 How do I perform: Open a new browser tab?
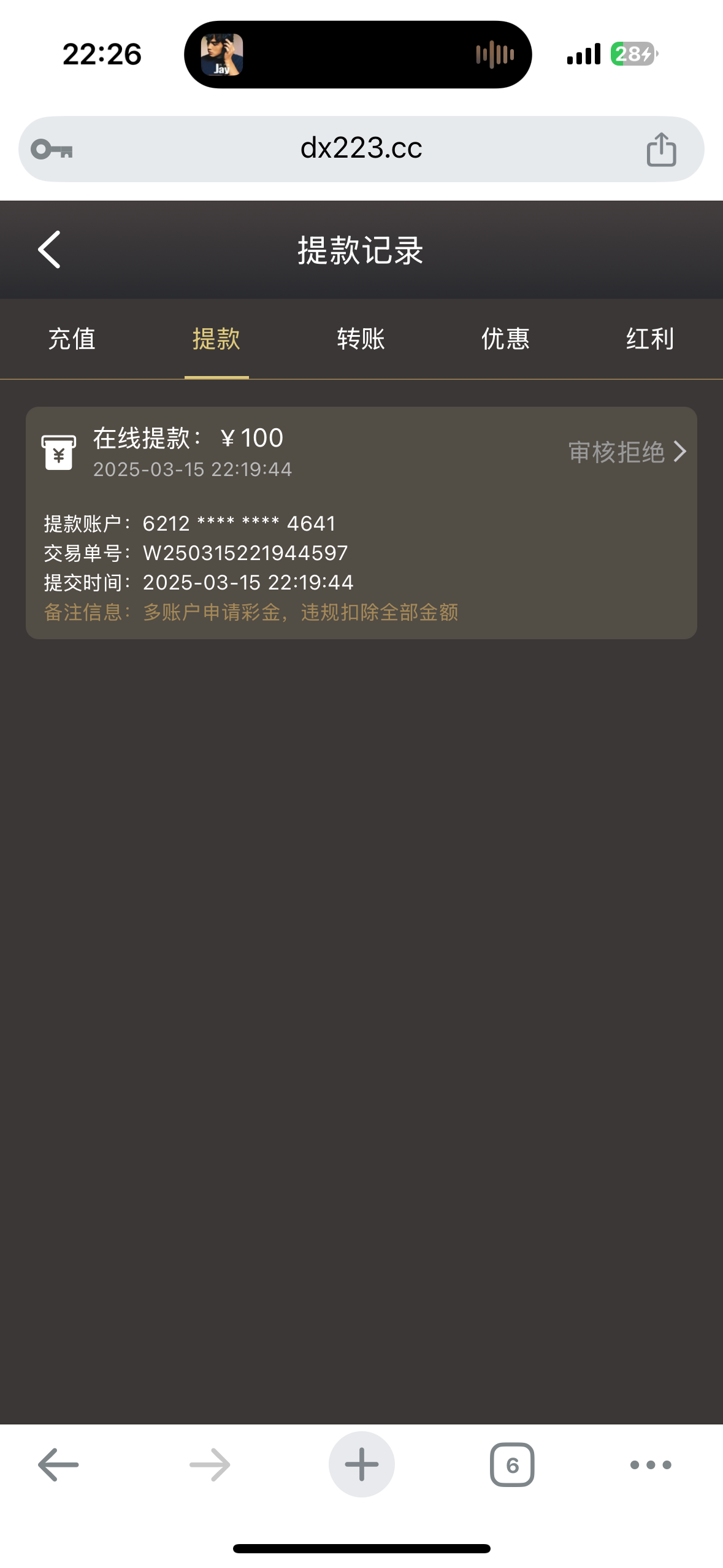[361, 1465]
